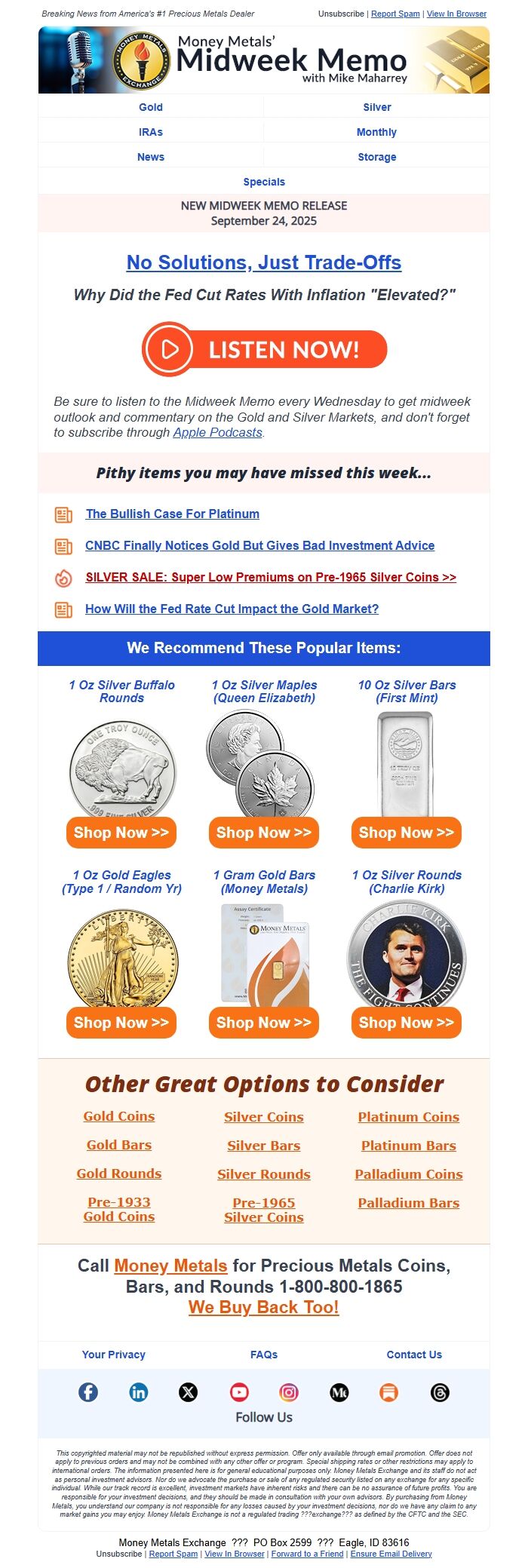Viewport: 528px width, 1568px height.
Task: Go to the Specials section
Action: [x=264, y=182]
